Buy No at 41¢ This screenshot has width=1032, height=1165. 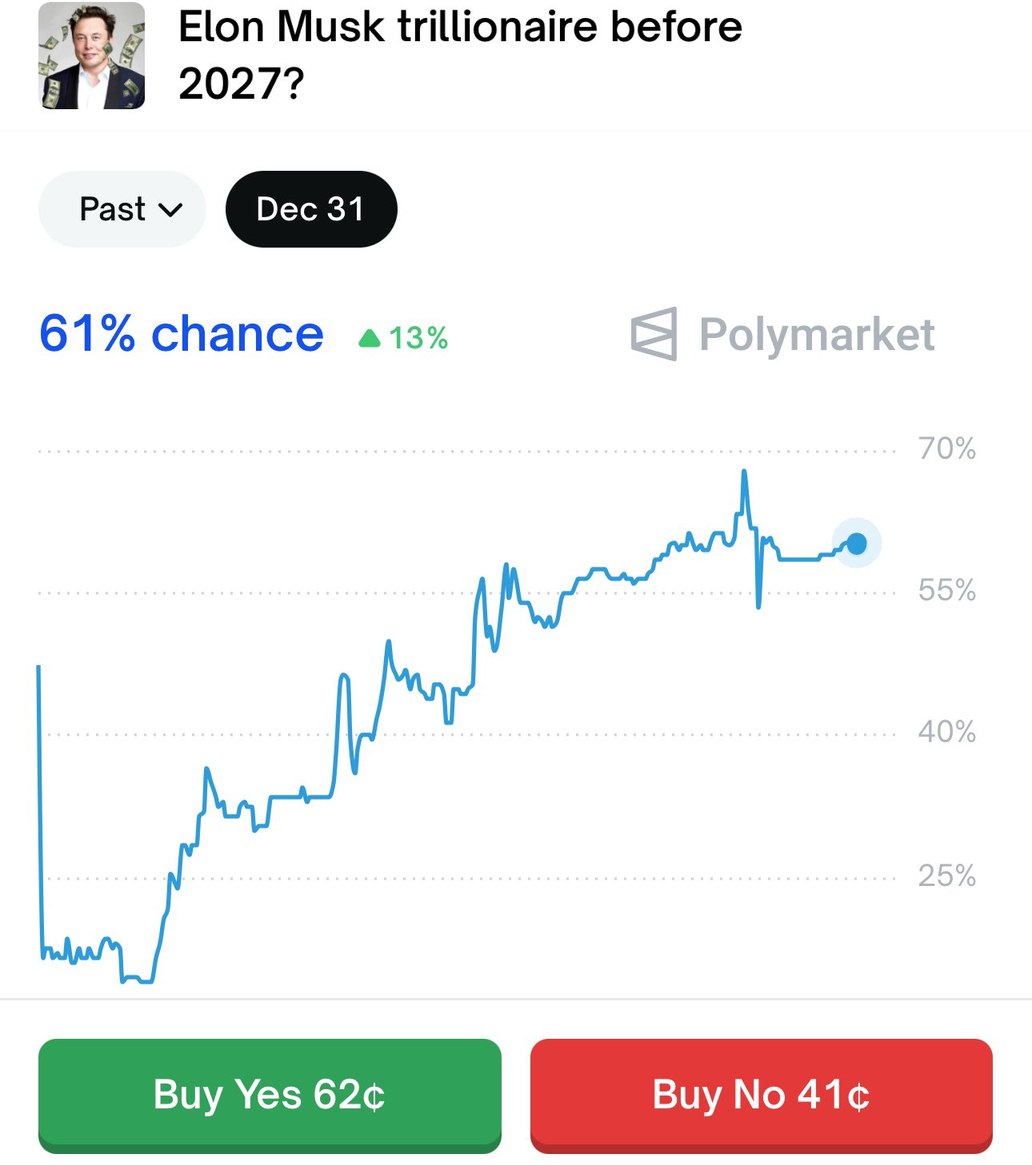761,1094
